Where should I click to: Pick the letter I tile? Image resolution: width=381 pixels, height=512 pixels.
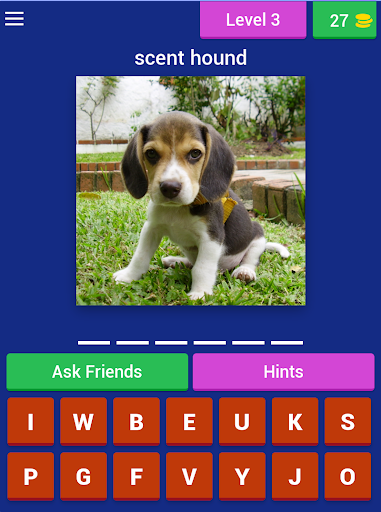(x=31, y=422)
